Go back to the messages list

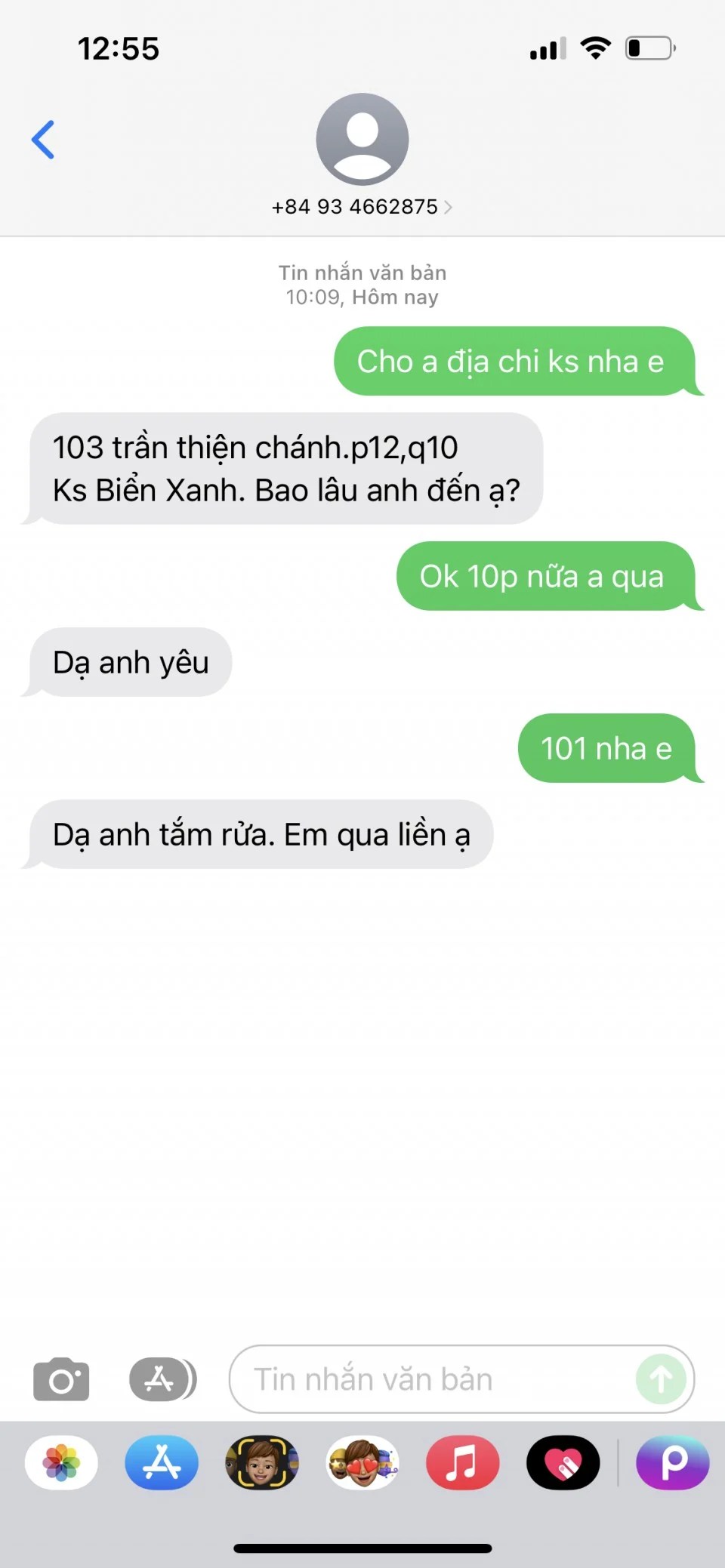(x=43, y=140)
